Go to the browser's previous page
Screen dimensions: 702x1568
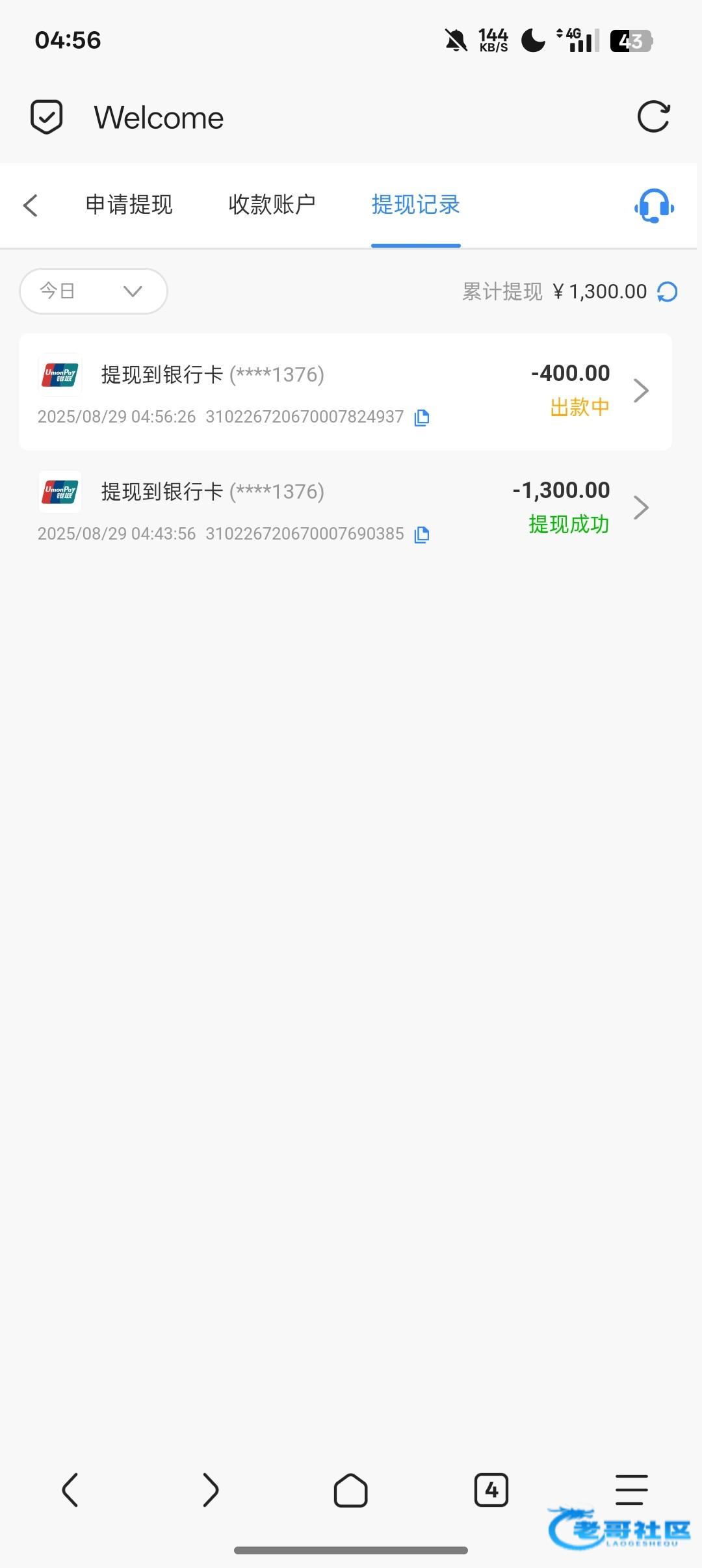[x=70, y=1489]
